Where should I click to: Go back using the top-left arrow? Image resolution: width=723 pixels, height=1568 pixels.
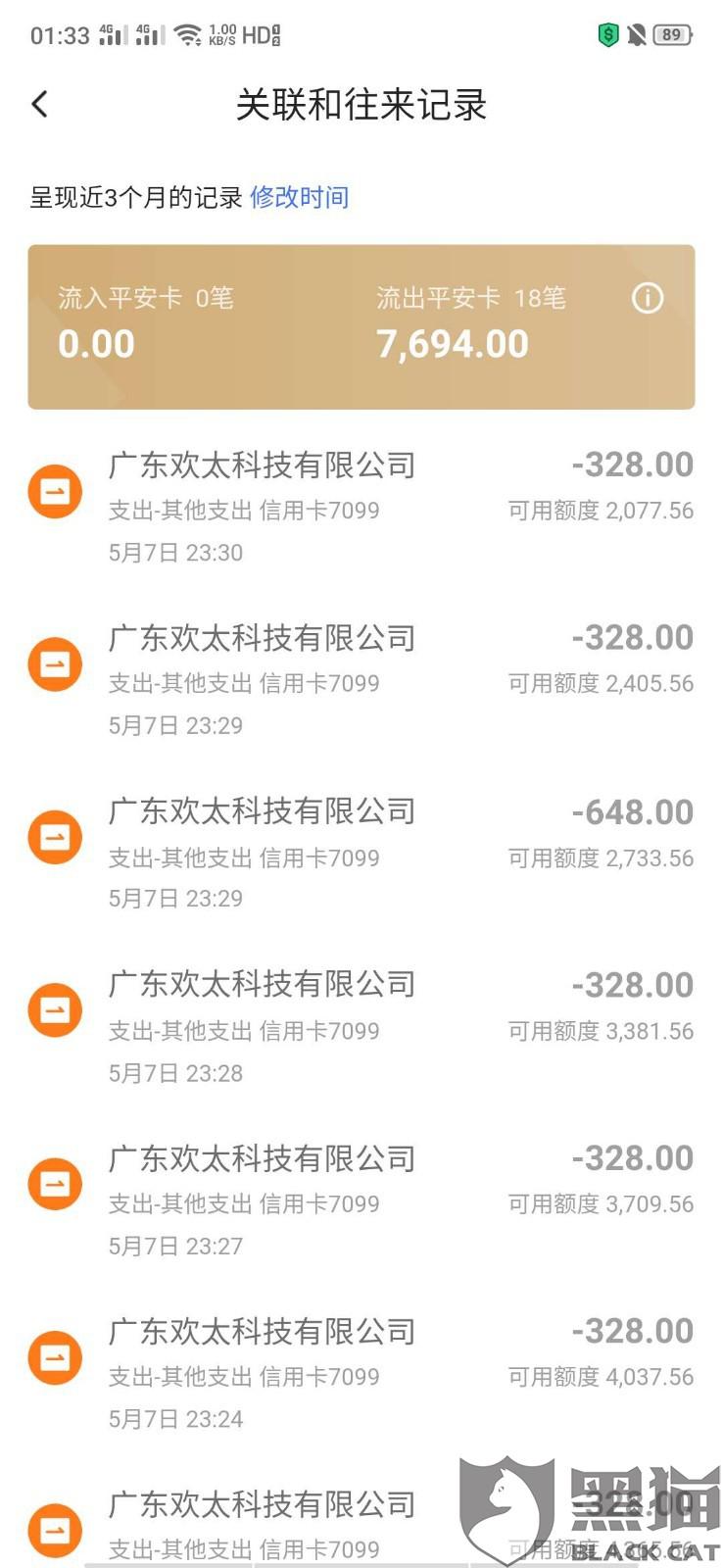(x=40, y=105)
